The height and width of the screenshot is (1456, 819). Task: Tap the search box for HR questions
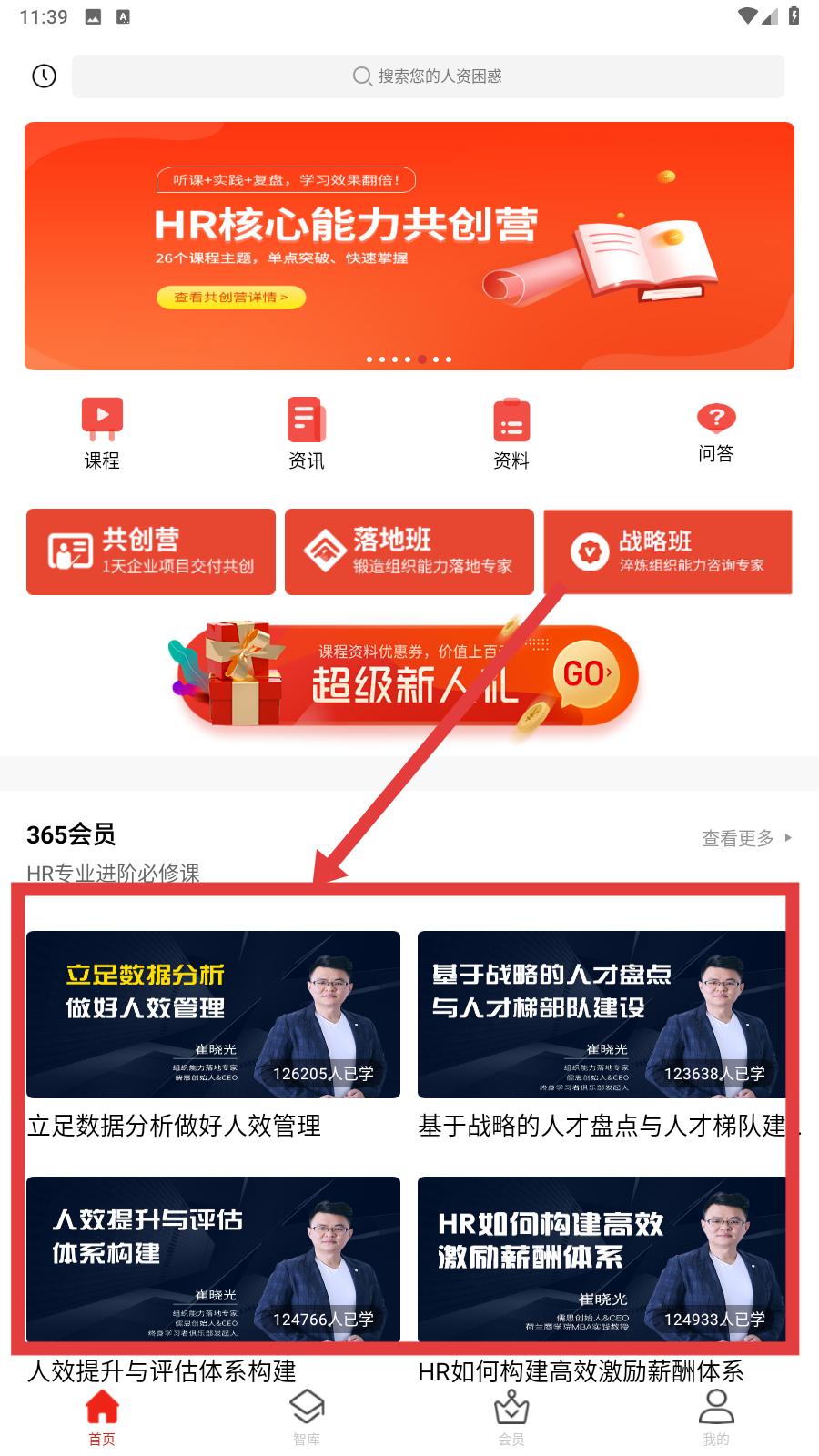pyautogui.click(x=428, y=76)
